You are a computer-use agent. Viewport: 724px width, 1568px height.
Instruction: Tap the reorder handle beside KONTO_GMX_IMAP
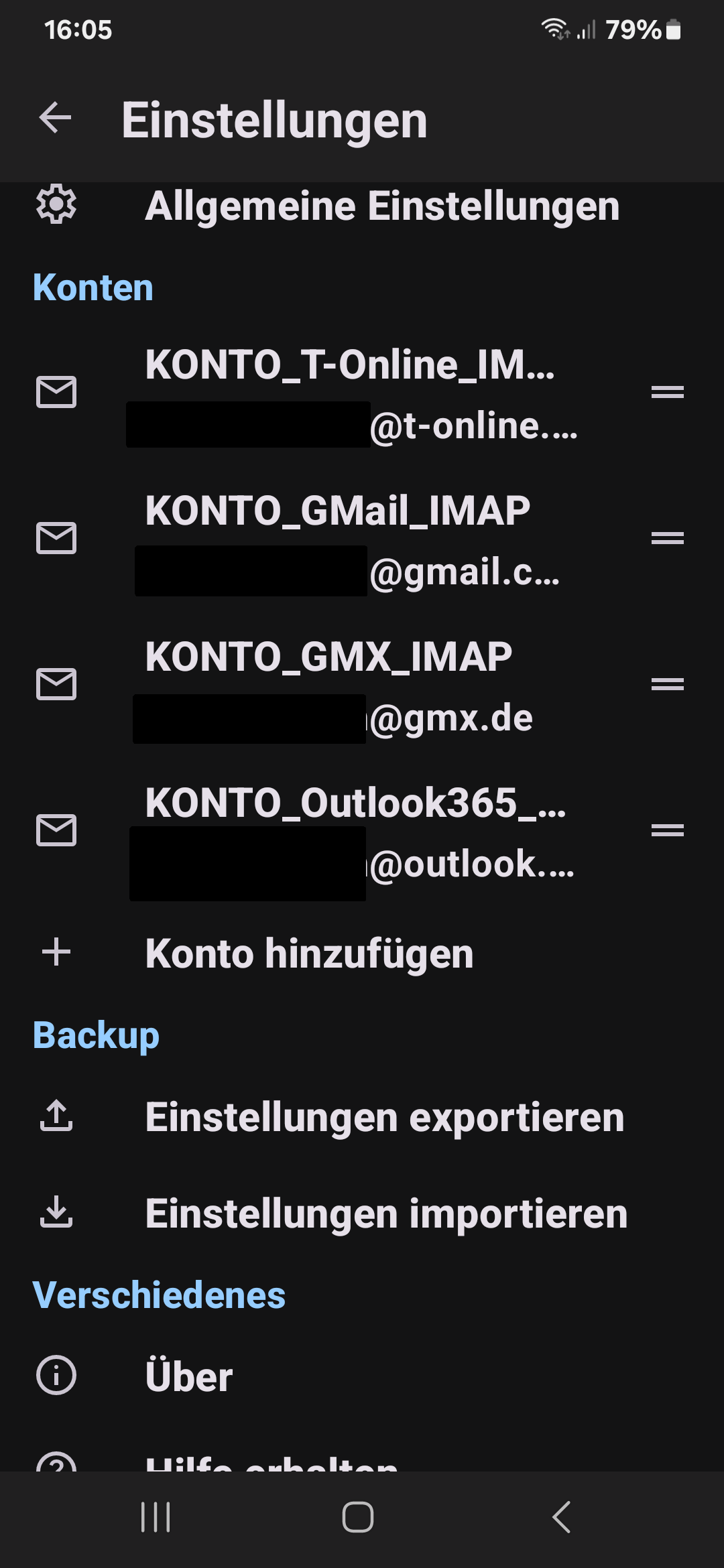click(x=667, y=683)
